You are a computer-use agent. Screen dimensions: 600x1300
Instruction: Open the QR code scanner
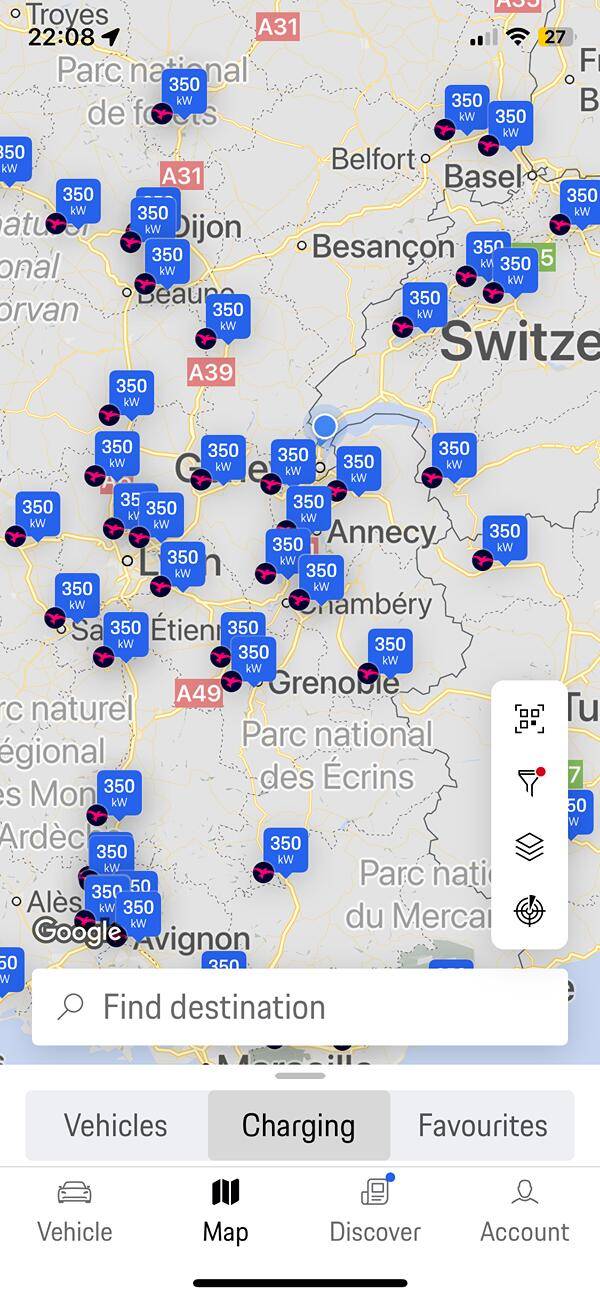point(529,718)
